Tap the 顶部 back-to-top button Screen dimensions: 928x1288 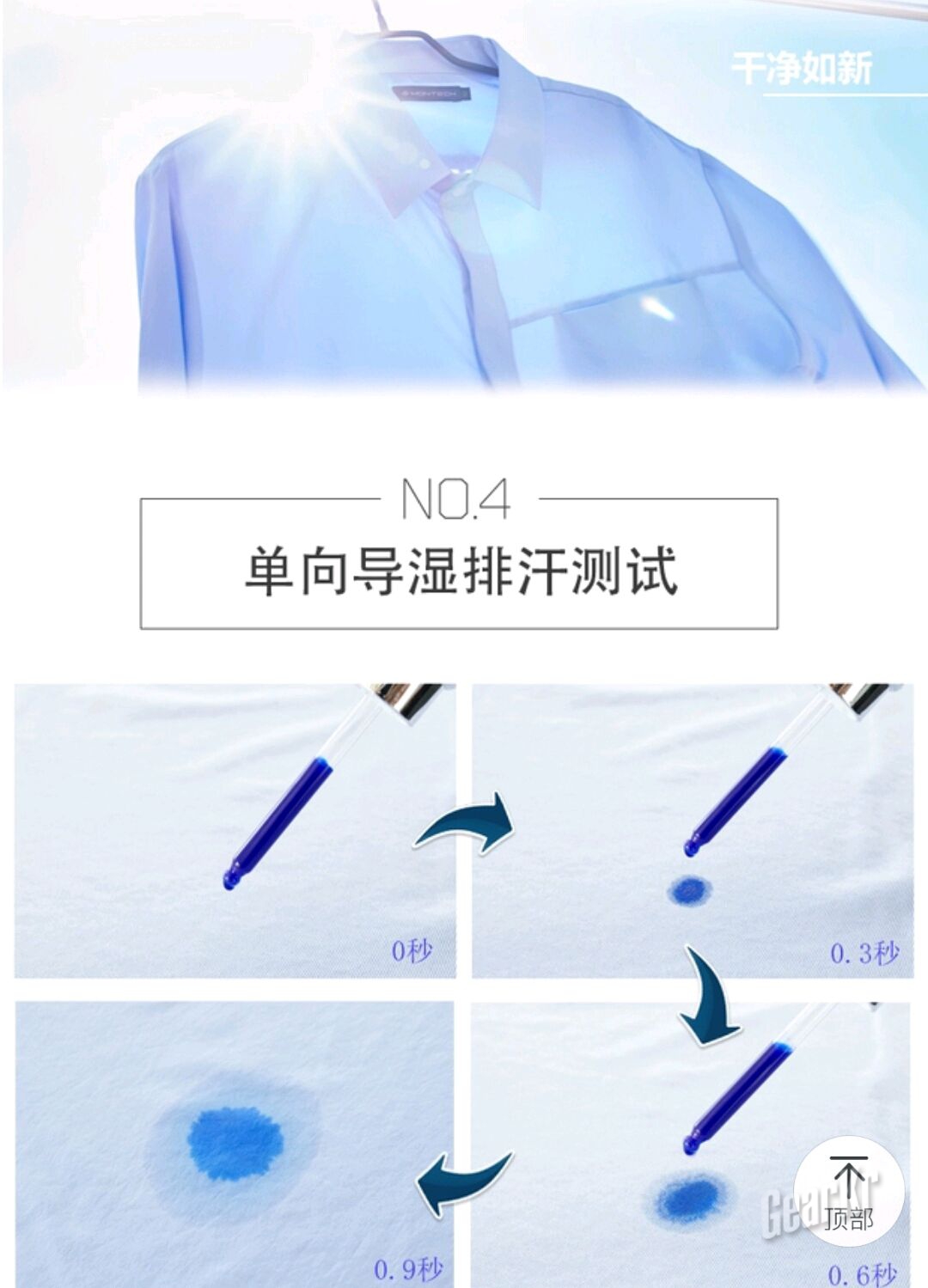click(848, 1192)
